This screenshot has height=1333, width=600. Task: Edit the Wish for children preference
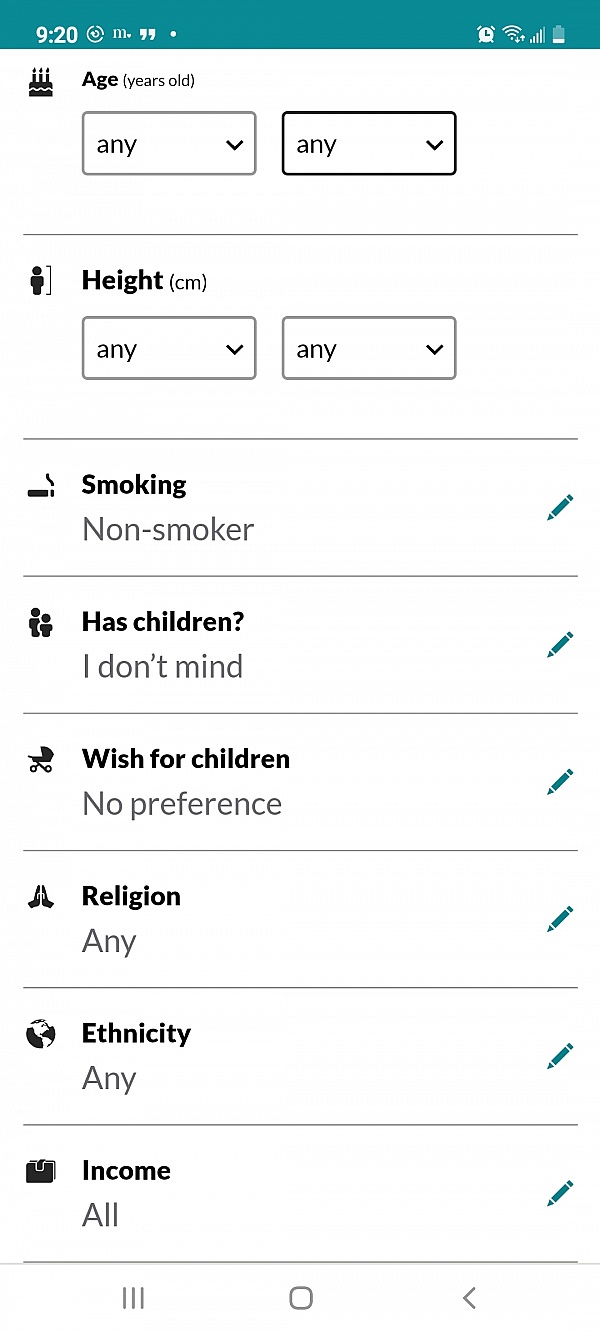[x=560, y=782]
